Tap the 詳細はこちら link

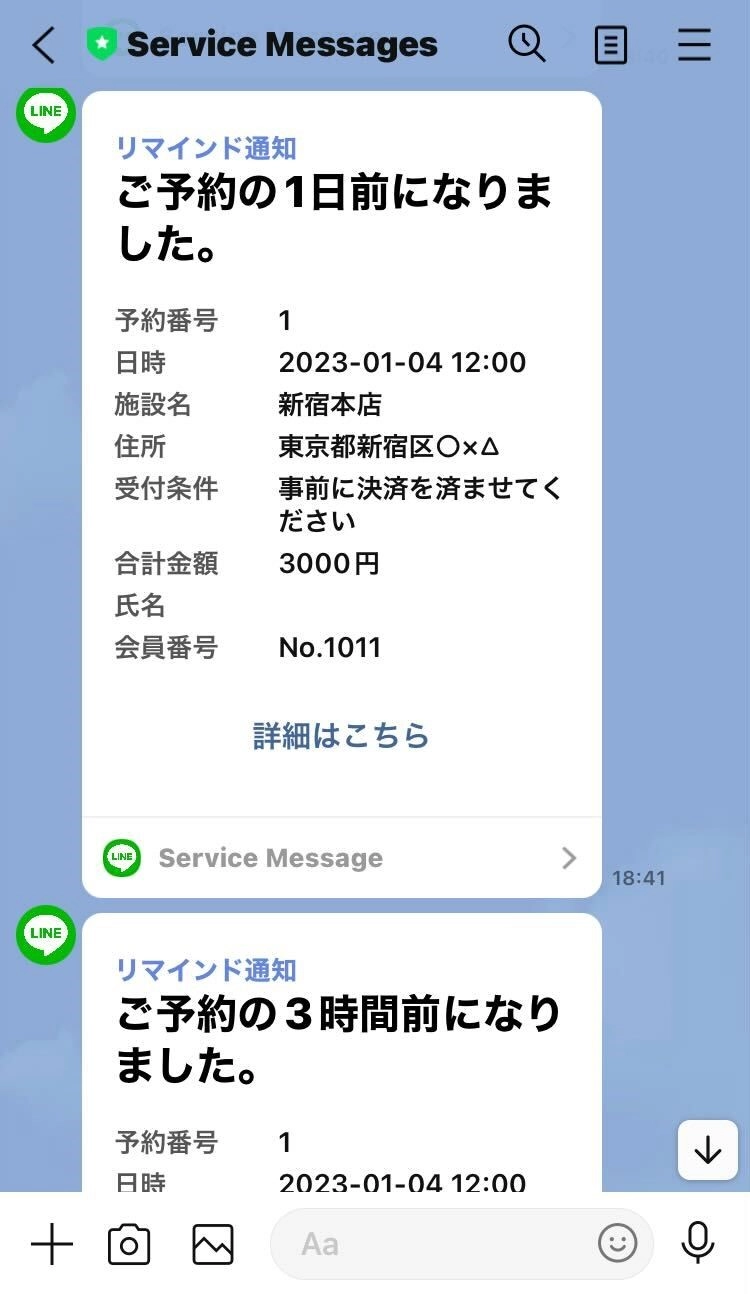341,736
